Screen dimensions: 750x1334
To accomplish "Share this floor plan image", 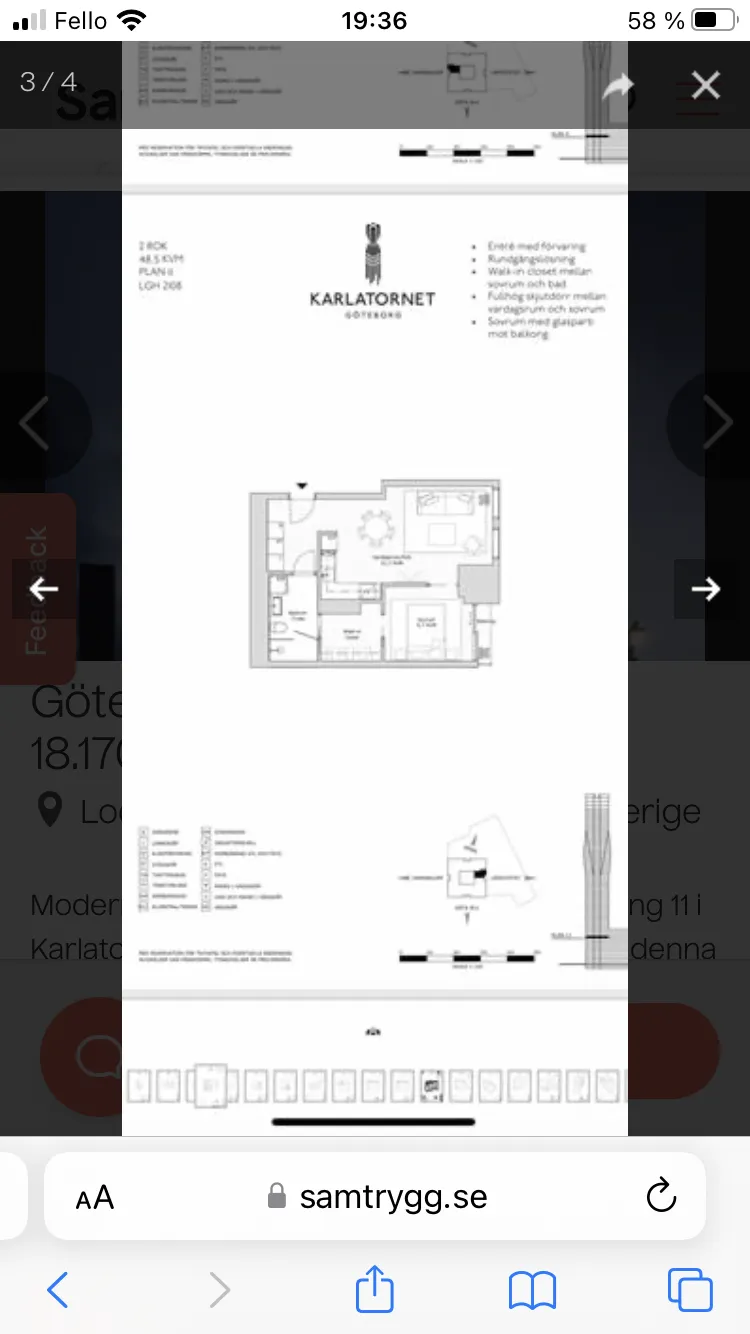I will click(618, 87).
